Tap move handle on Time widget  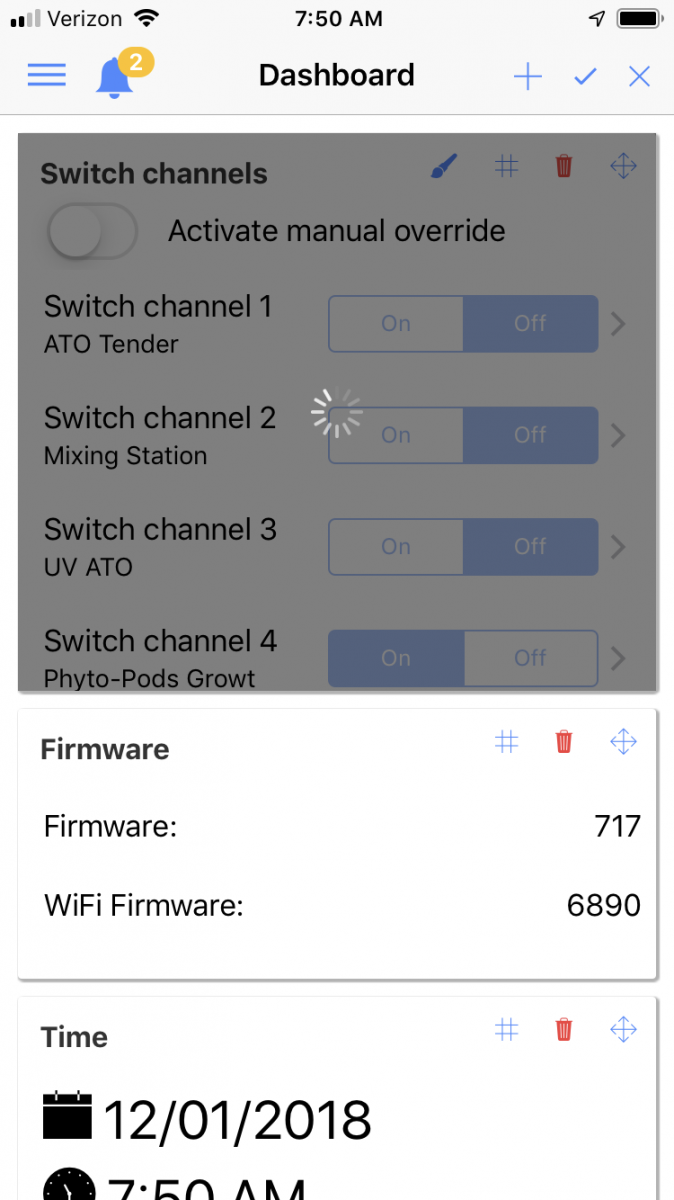pos(623,1029)
